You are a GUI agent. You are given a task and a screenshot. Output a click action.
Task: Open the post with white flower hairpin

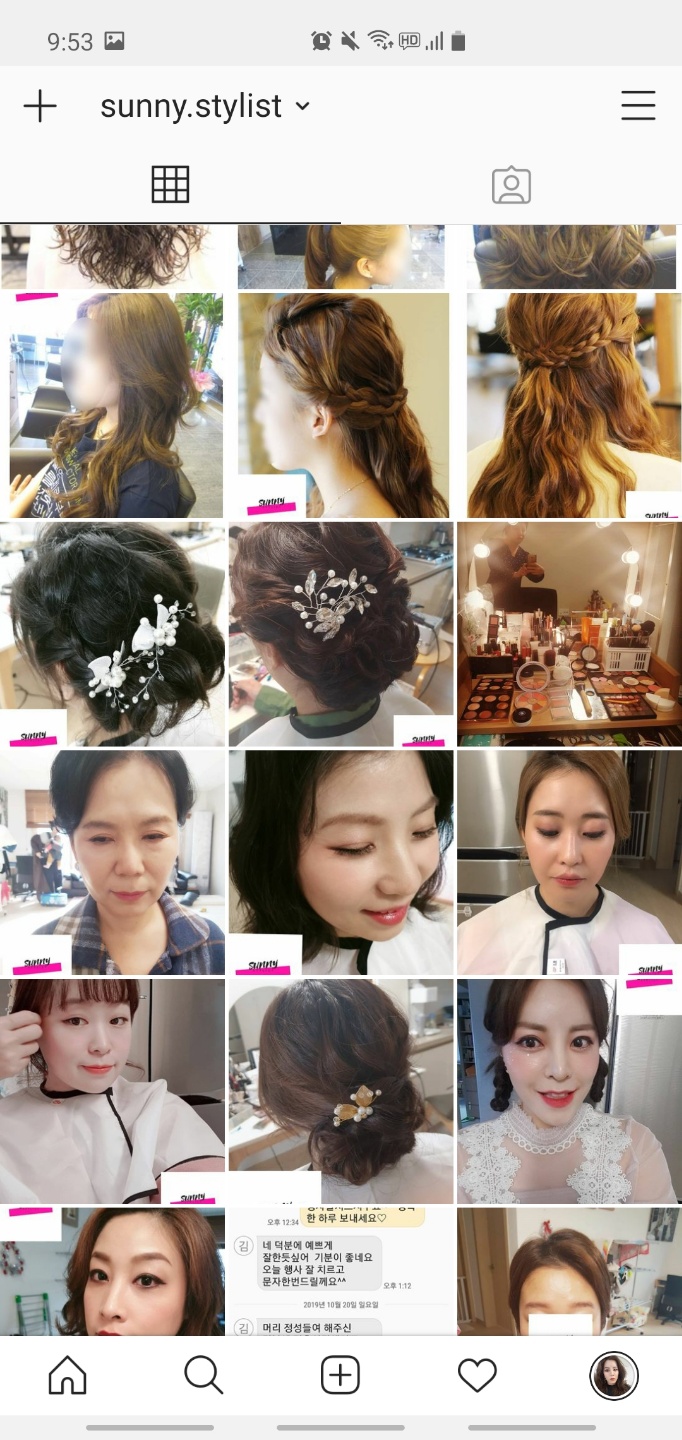coord(112,633)
